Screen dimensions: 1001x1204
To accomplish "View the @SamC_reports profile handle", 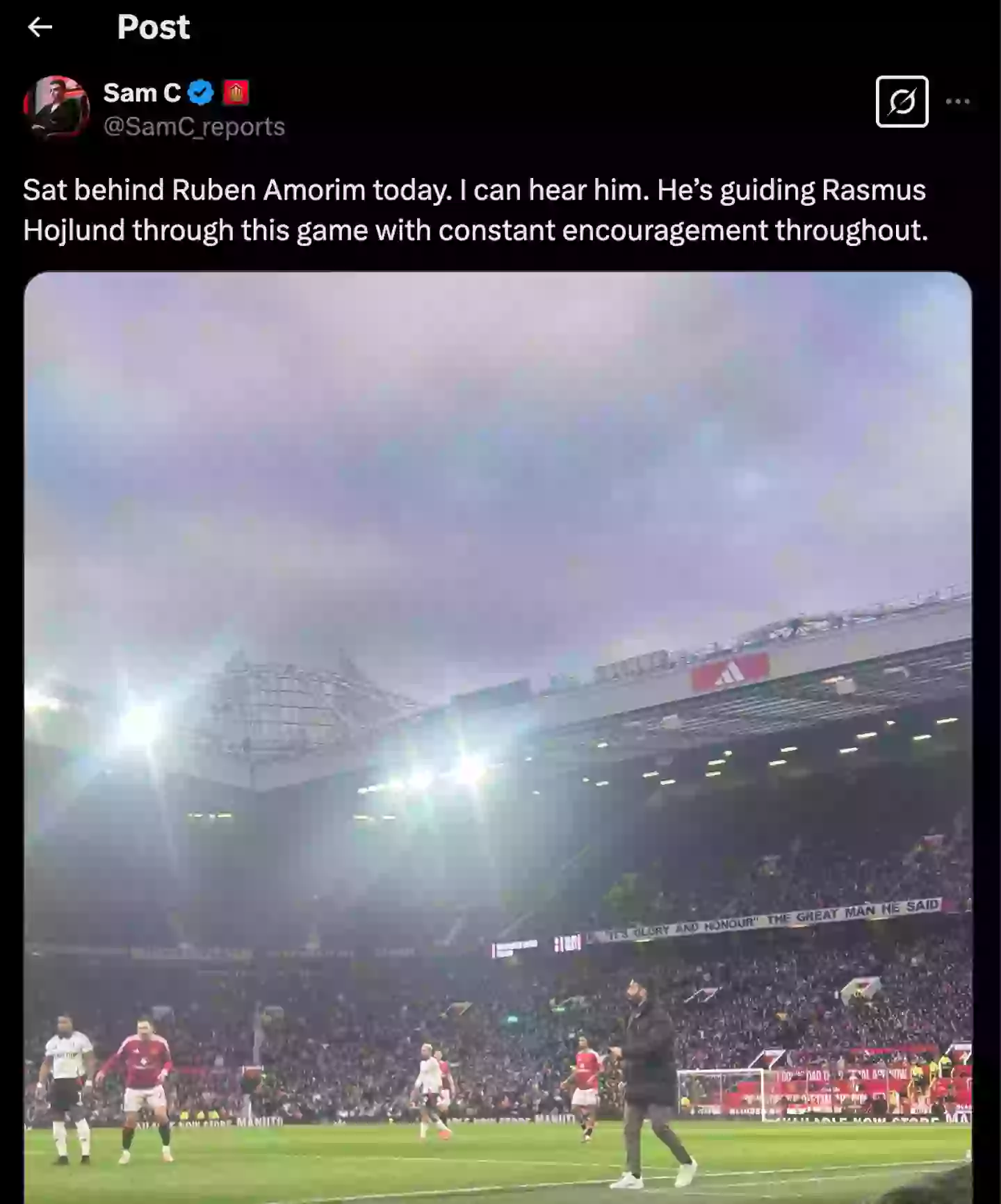I will pyautogui.click(x=194, y=127).
